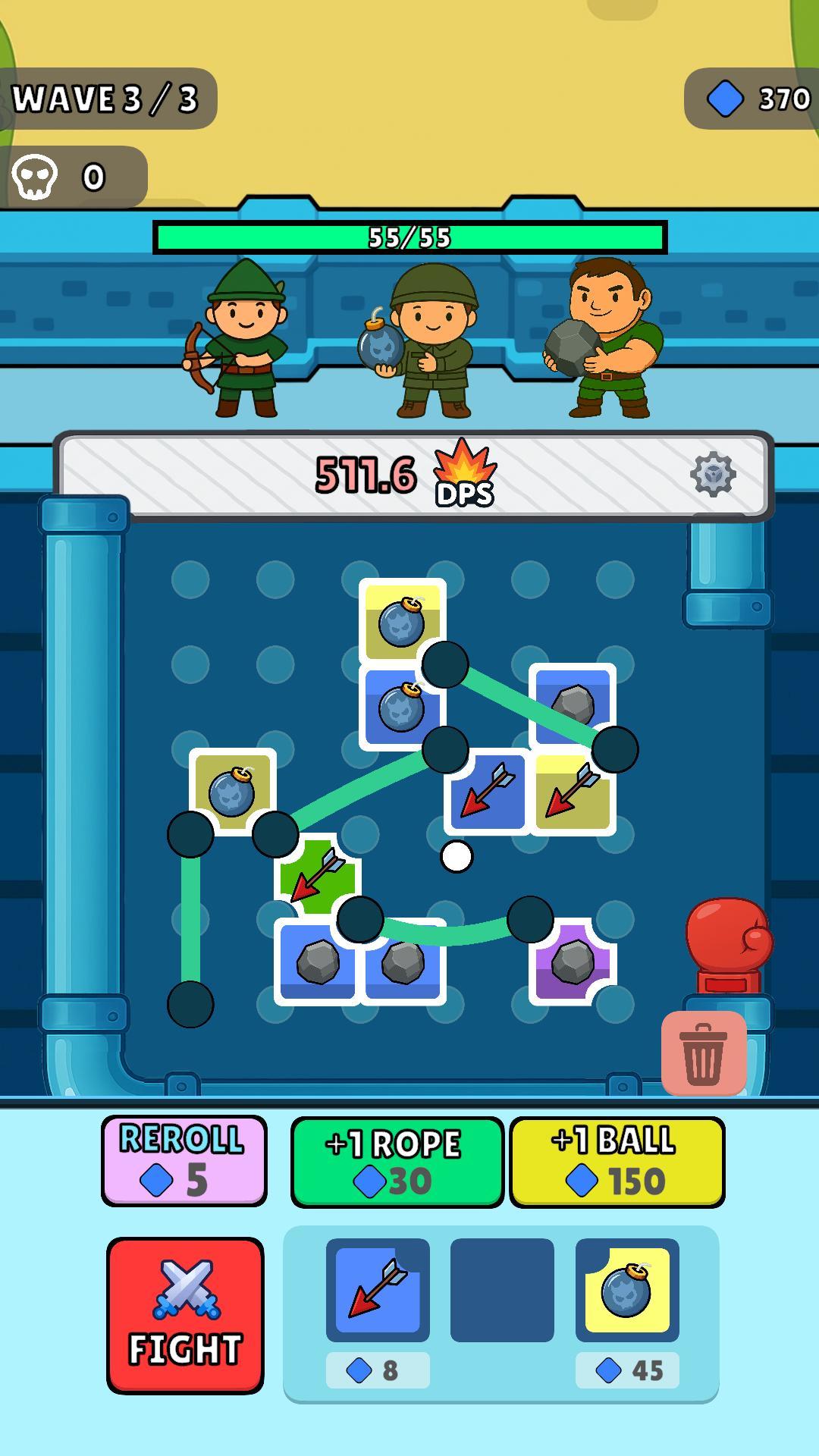Select the arrow tile costing 8 gems
Image resolution: width=819 pixels, height=1456 pixels.
click(378, 1290)
